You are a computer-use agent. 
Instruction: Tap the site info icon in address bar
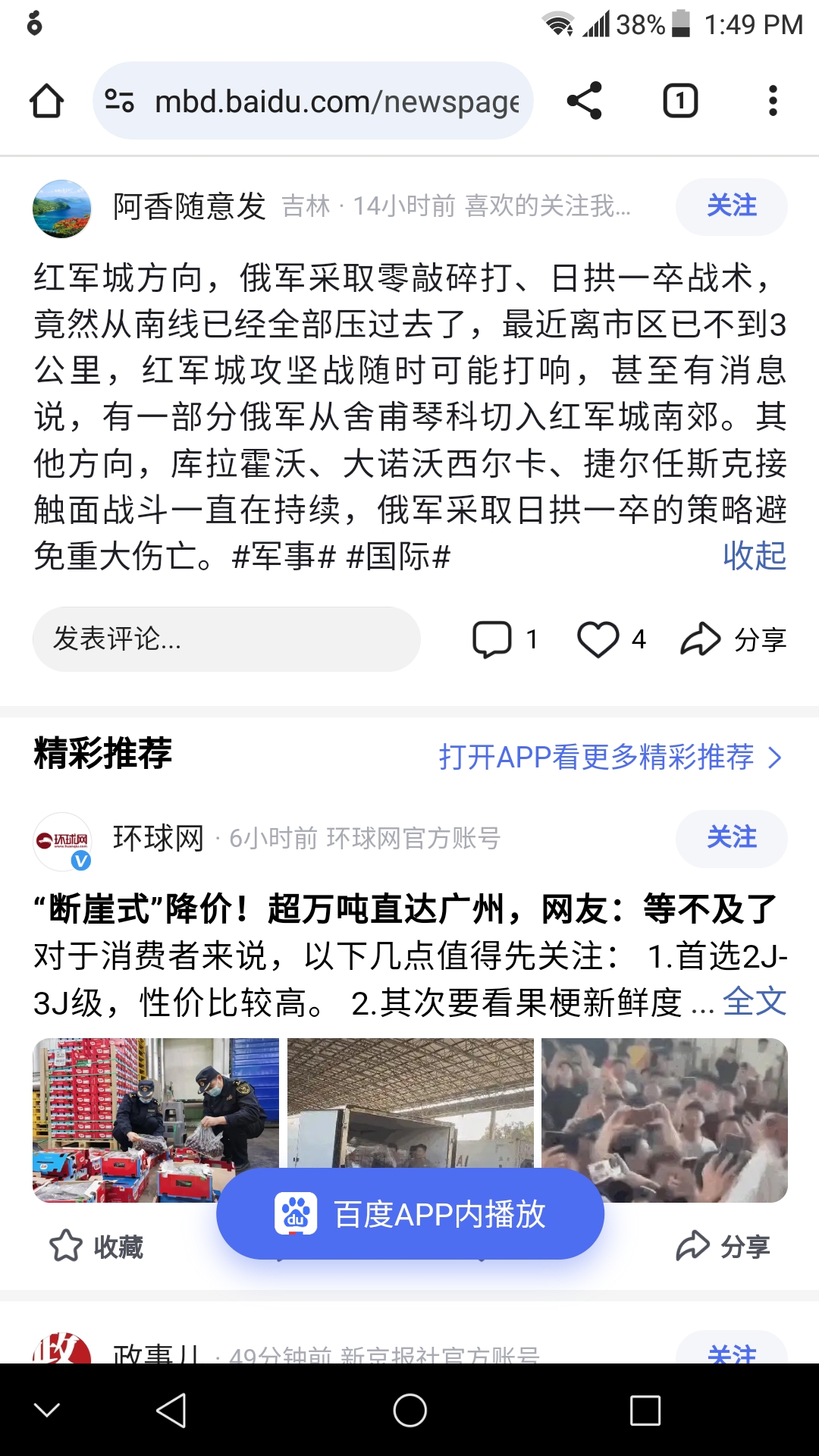121,99
